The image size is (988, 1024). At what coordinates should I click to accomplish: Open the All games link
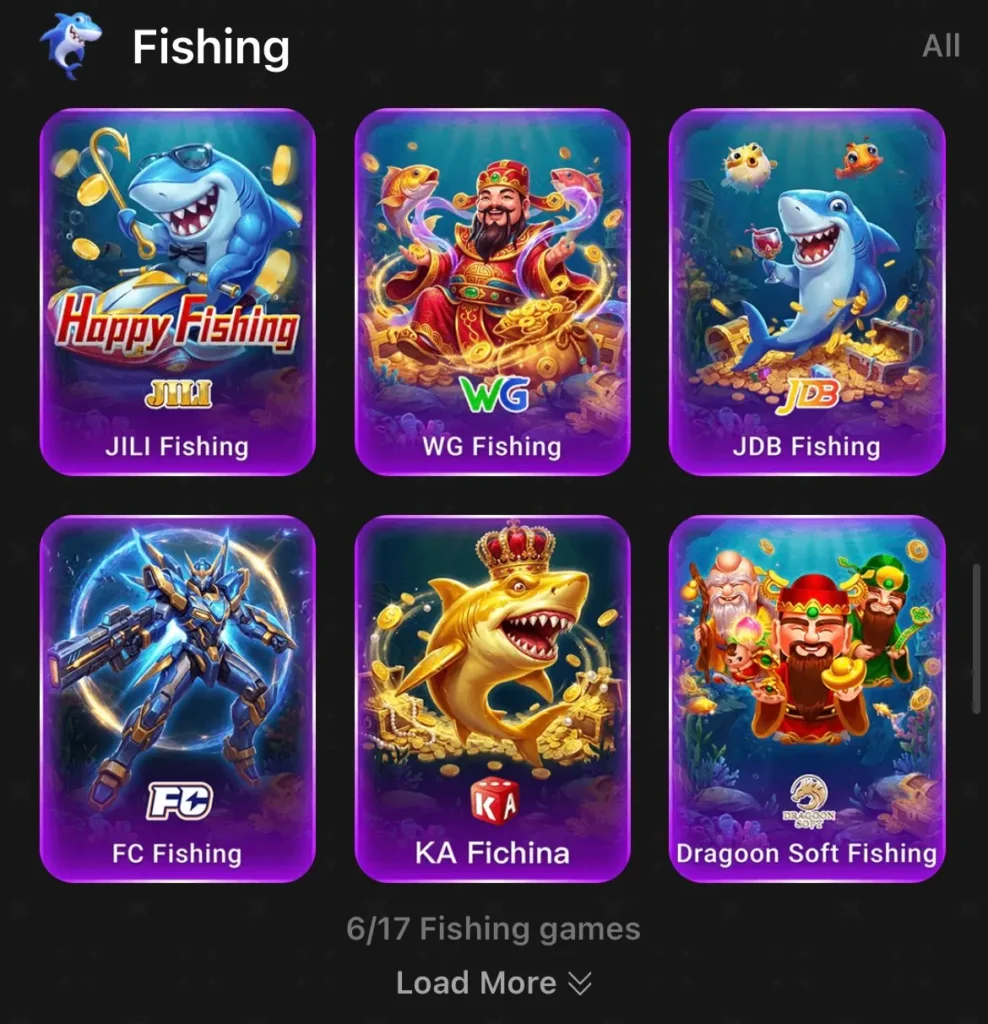[x=942, y=46]
